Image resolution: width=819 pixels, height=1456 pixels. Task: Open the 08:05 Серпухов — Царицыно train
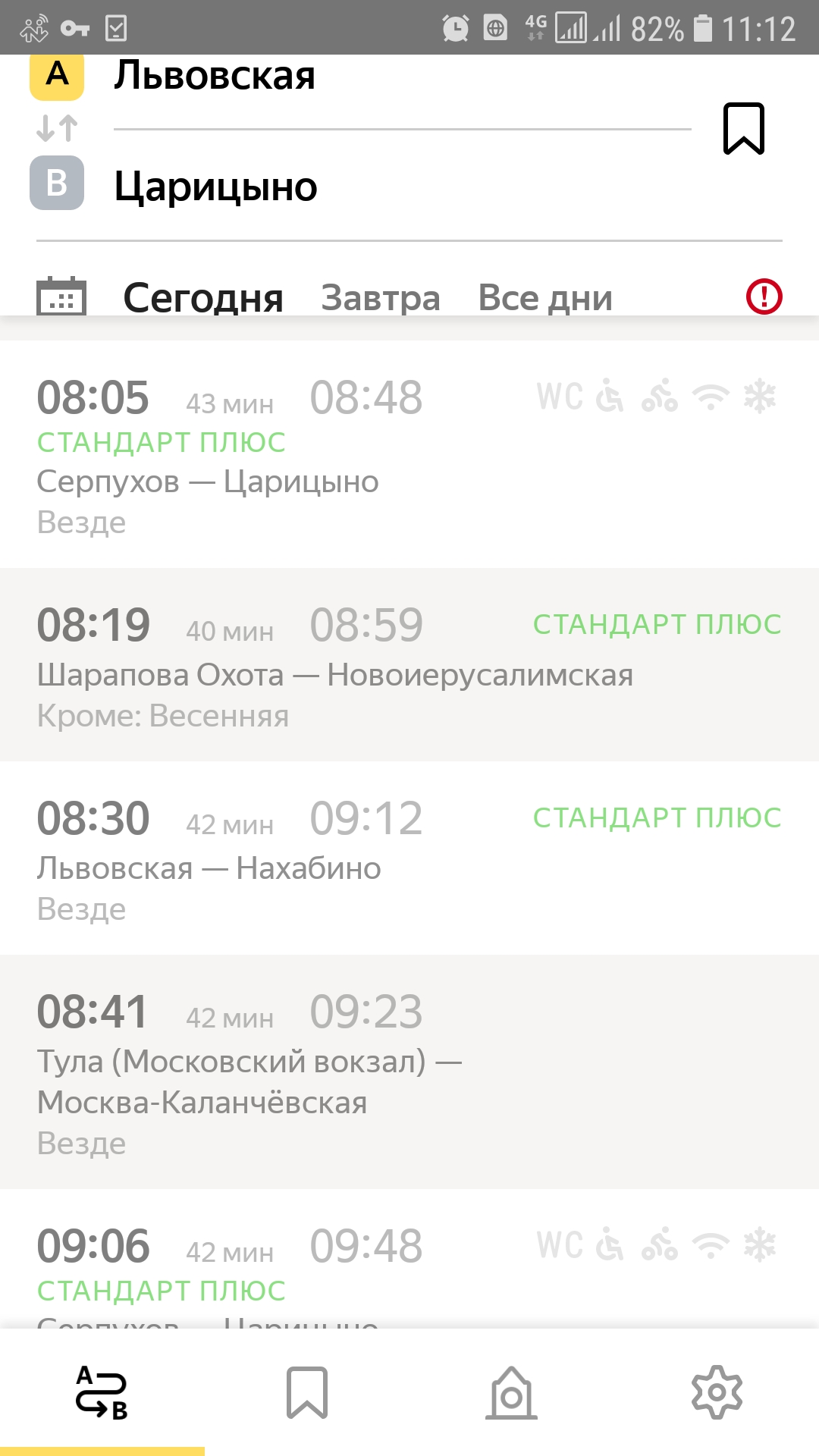pos(409,455)
